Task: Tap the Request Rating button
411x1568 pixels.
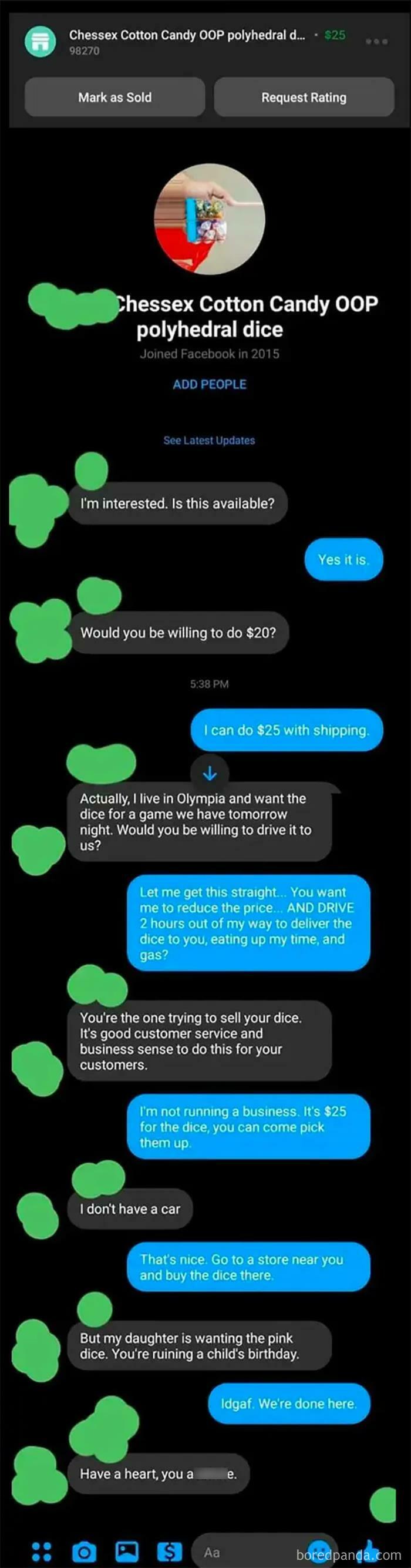Action: pos(304,98)
